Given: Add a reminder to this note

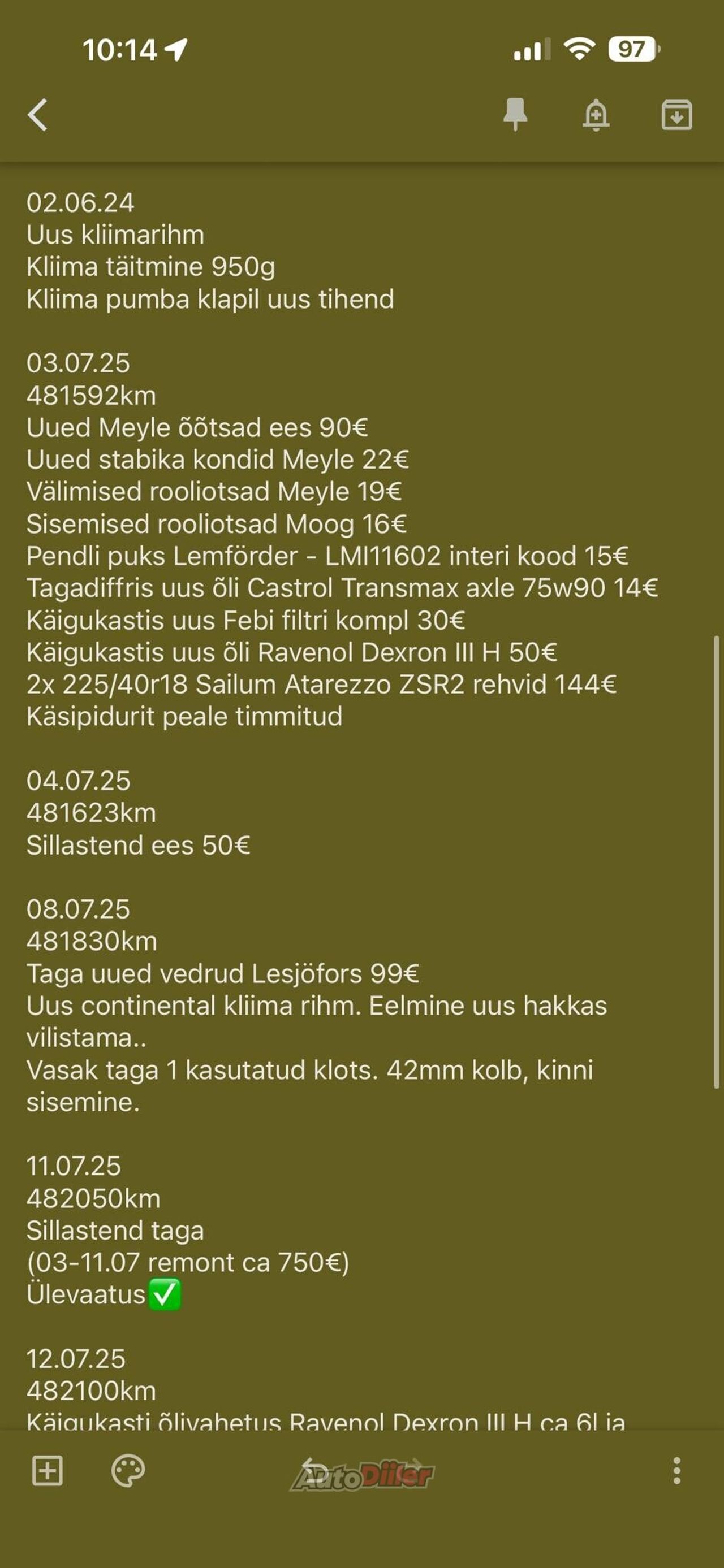Looking at the screenshot, I should pyautogui.click(x=596, y=114).
